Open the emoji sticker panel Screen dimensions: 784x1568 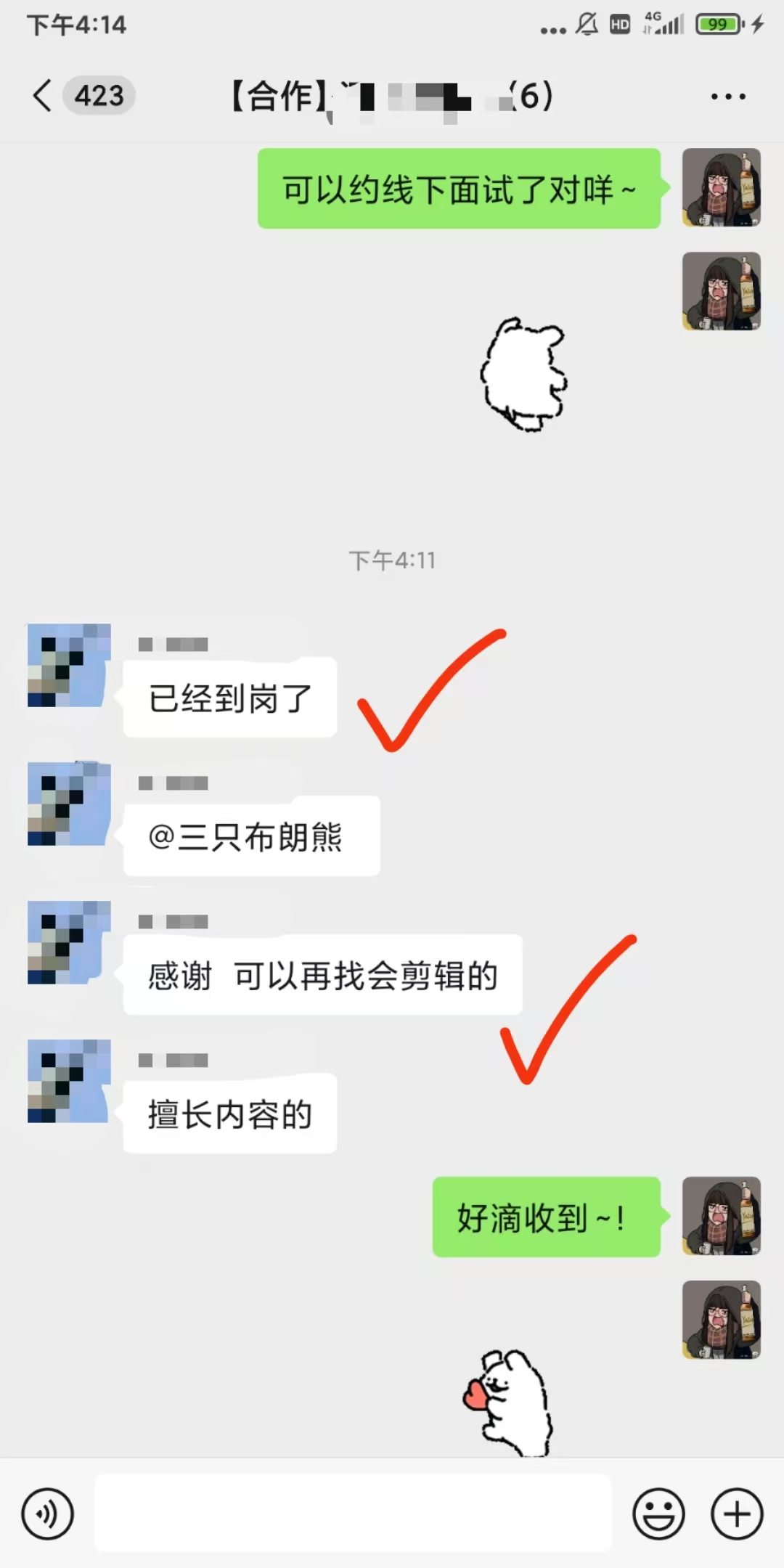pos(658,1514)
